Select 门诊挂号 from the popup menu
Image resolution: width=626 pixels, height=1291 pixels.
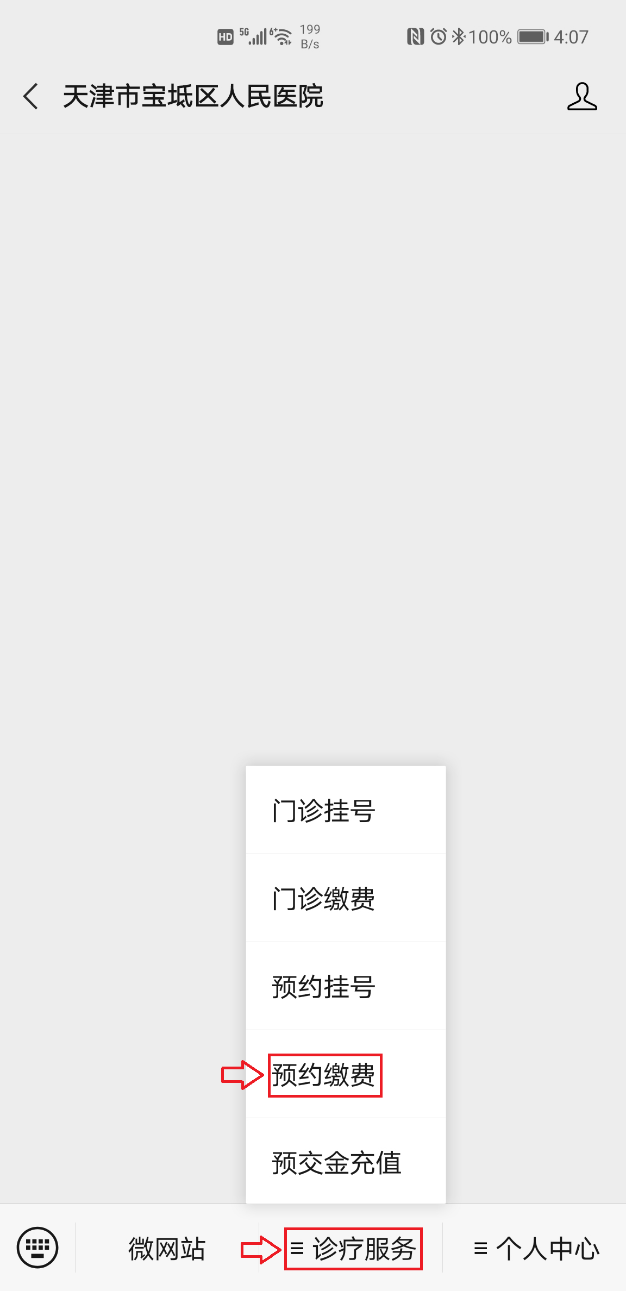click(x=346, y=810)
